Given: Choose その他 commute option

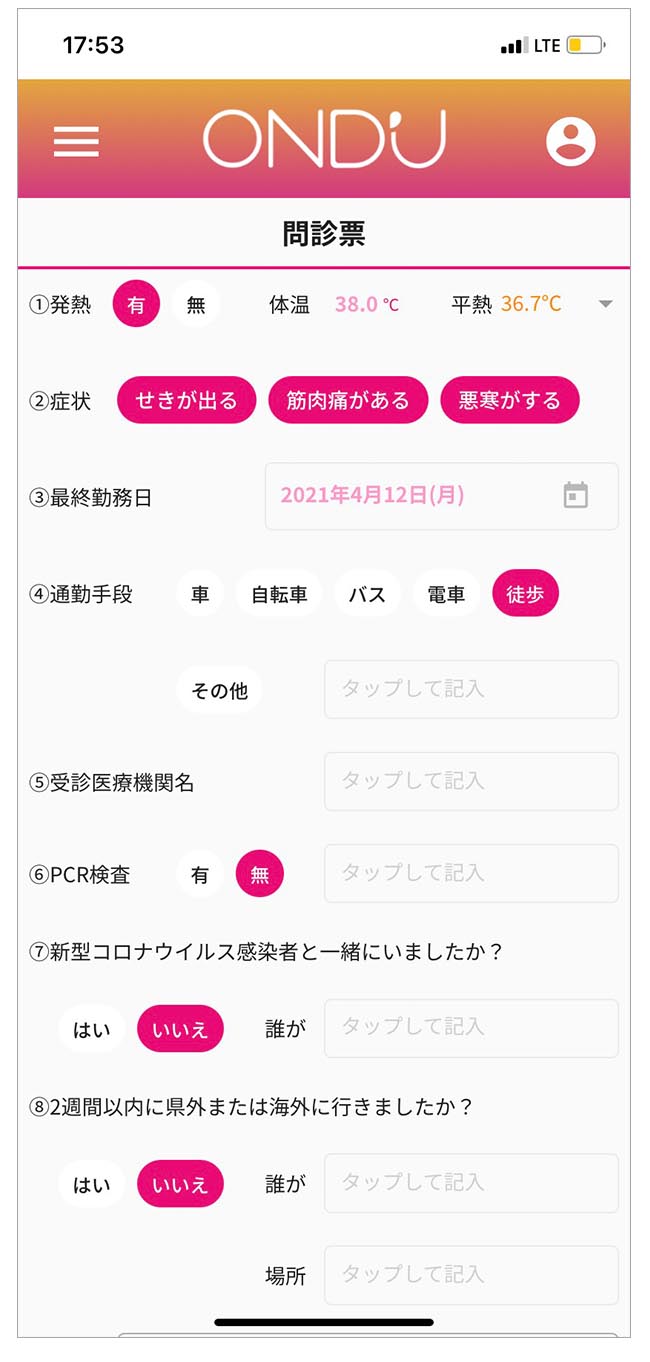Looking at the screenshot, I should 219,690.
